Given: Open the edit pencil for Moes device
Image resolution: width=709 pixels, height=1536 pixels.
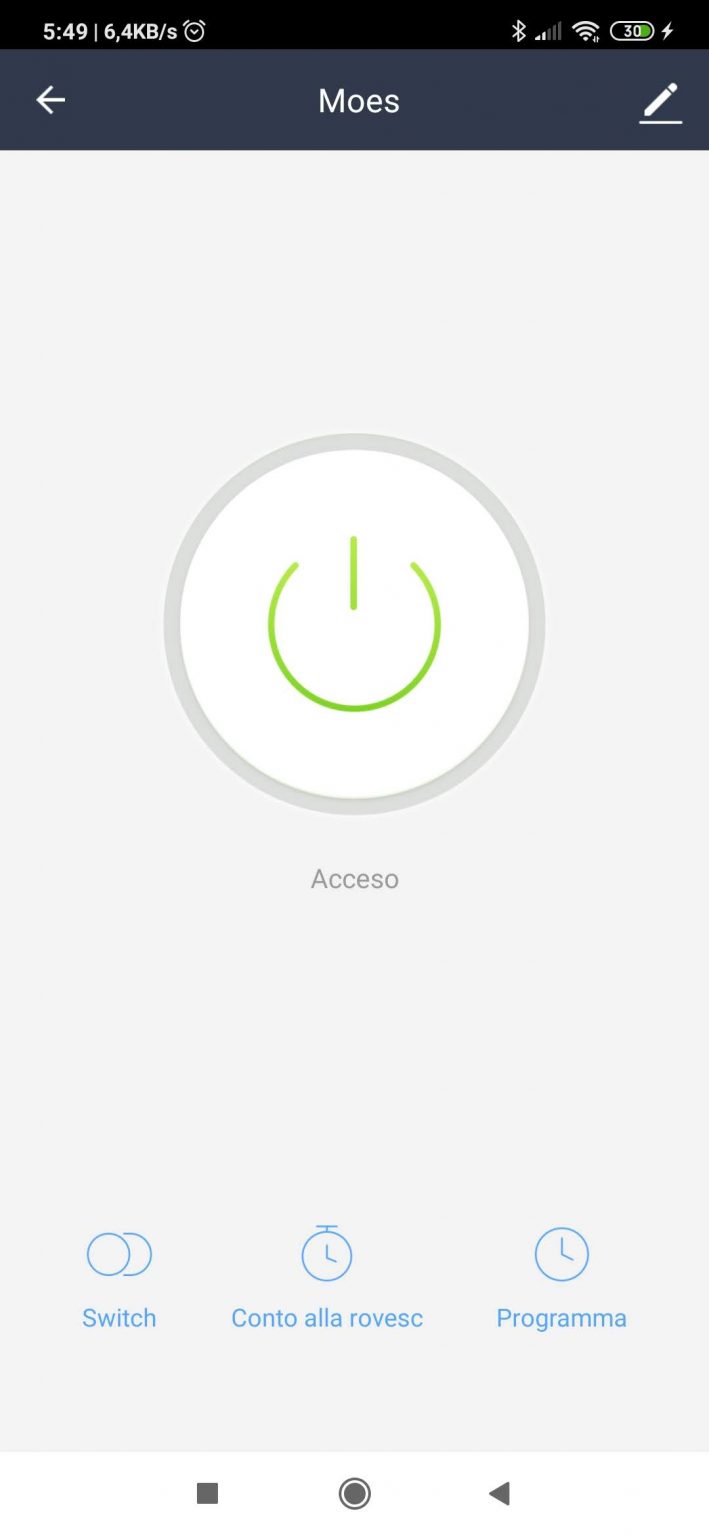Looking at the screenshot, I should [660, 102].
